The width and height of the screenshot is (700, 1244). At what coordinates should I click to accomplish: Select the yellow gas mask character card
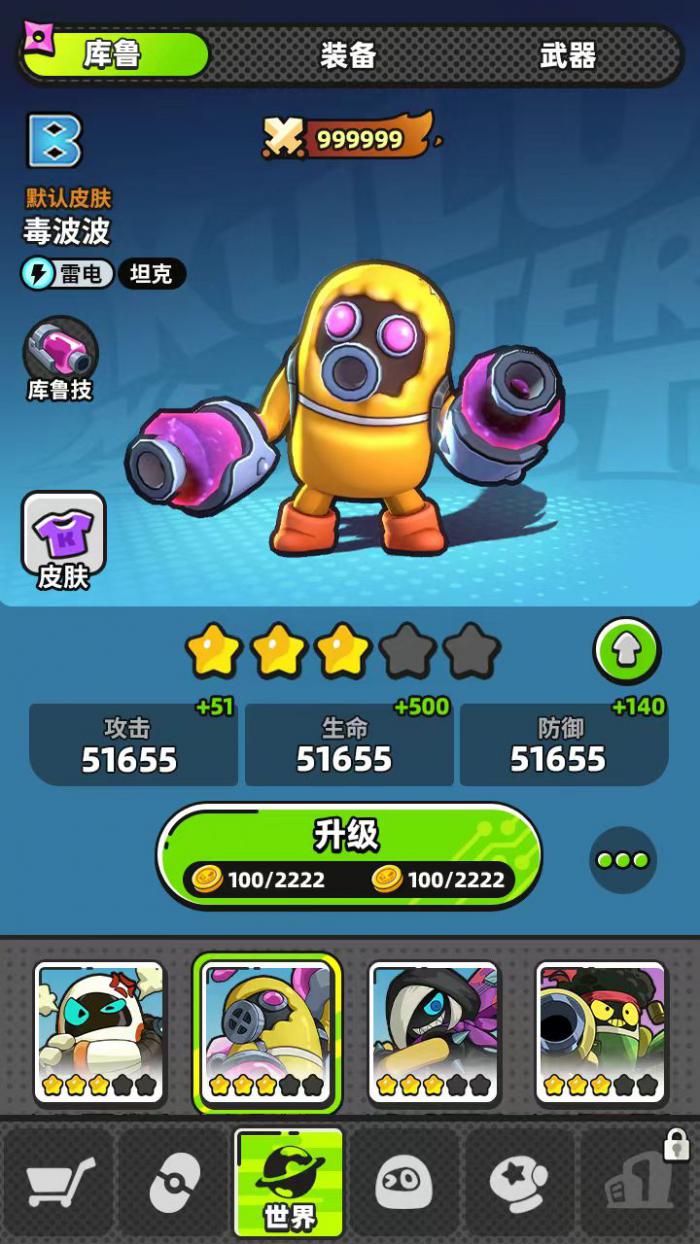tap(266, 1032)
